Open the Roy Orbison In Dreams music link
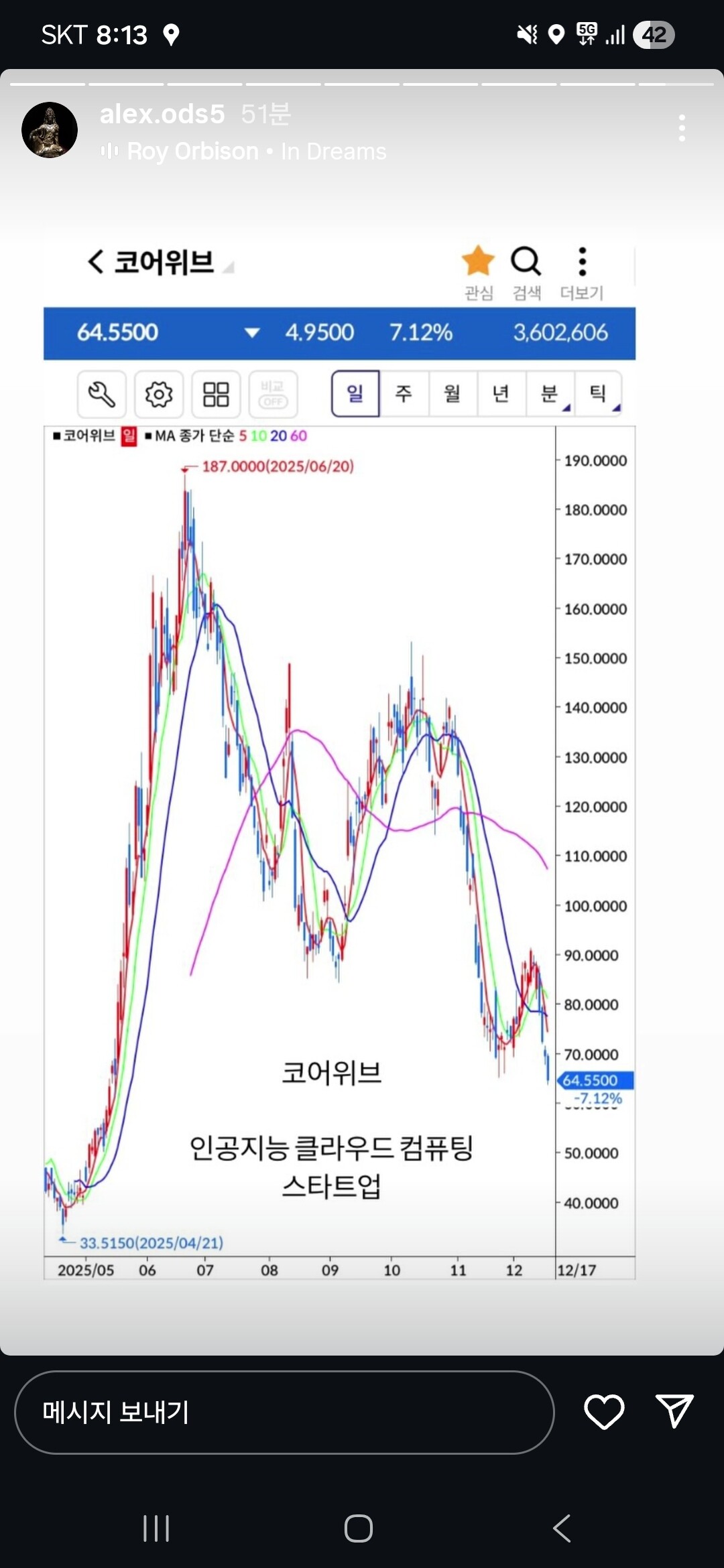This screenshot has height=1568, width=724. point(244,151)
